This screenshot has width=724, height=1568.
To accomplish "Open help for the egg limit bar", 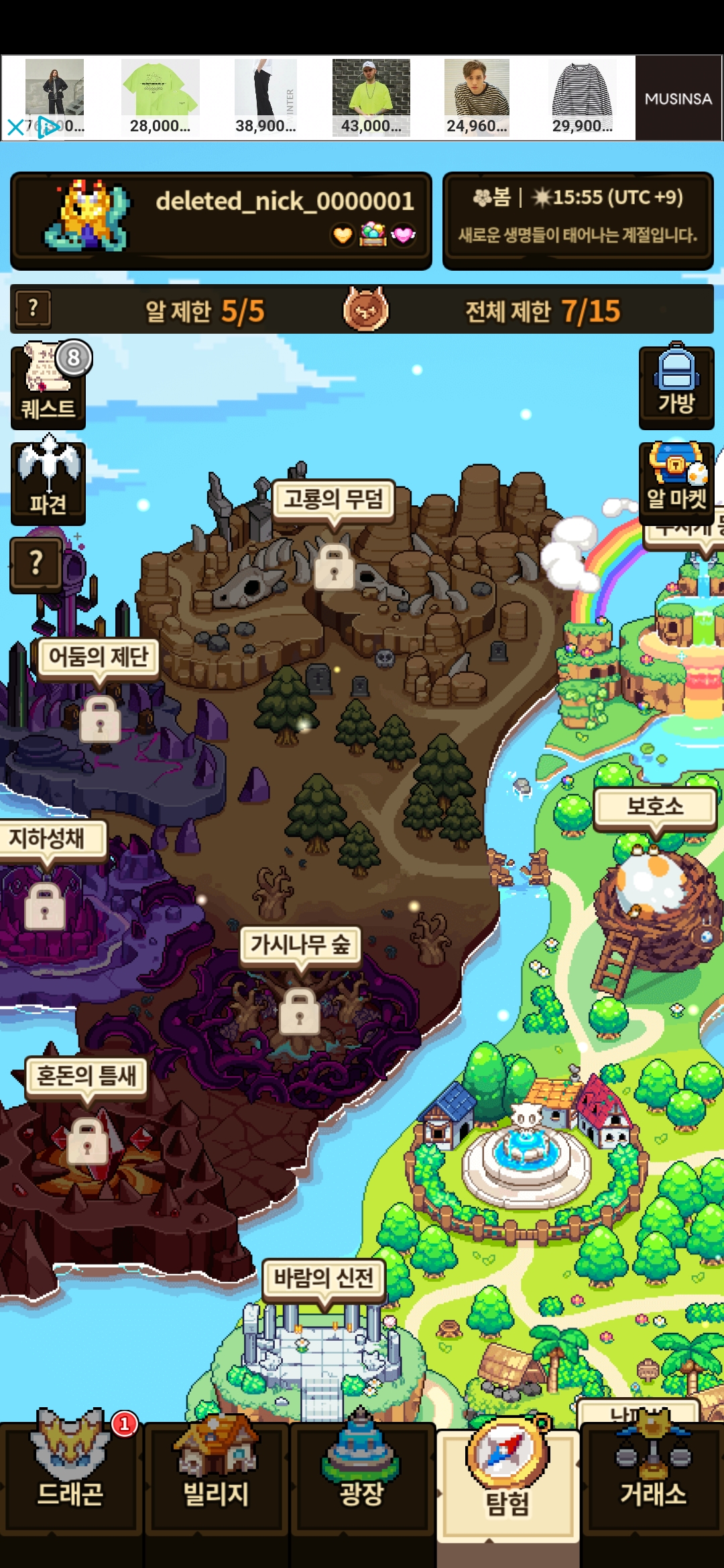I will pyautogui.click(x=33, y=310).
